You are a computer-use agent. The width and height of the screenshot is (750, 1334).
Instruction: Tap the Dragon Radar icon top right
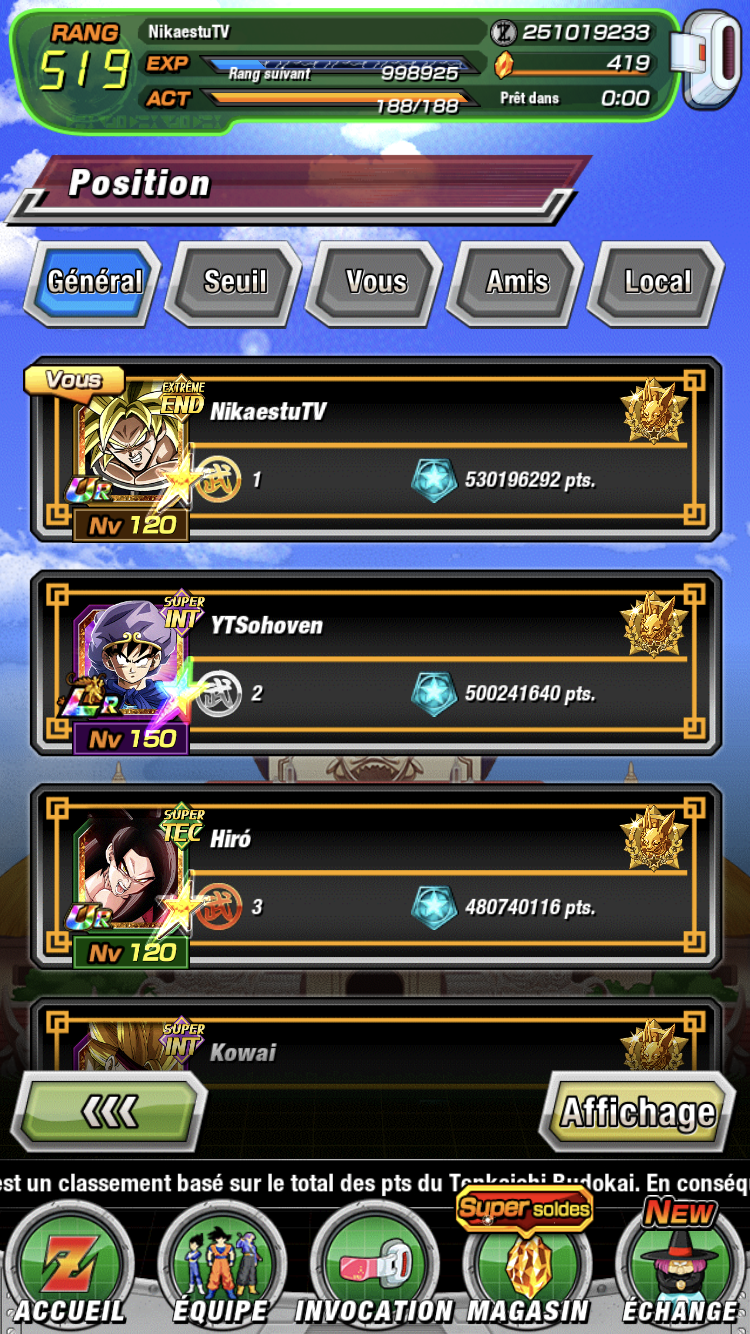(x=712, y=62)
